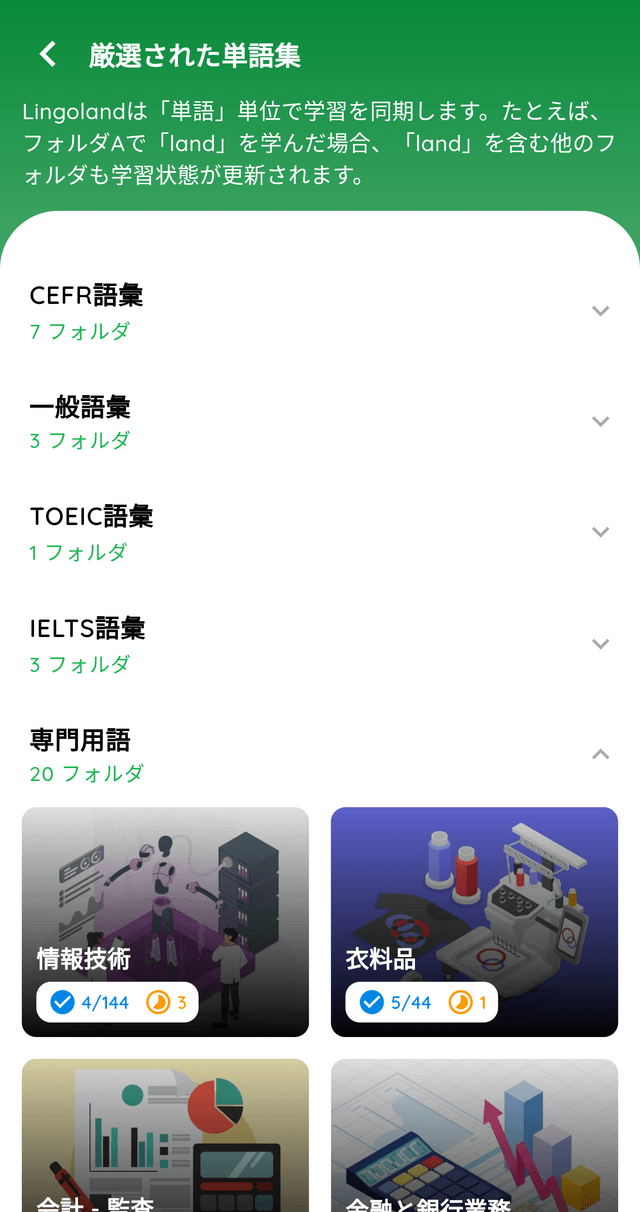Viewport: 640px width, 1212px height.
Task: Collapse the 専門用語 section
Action: pyautogui.click(x=600, y=755)
